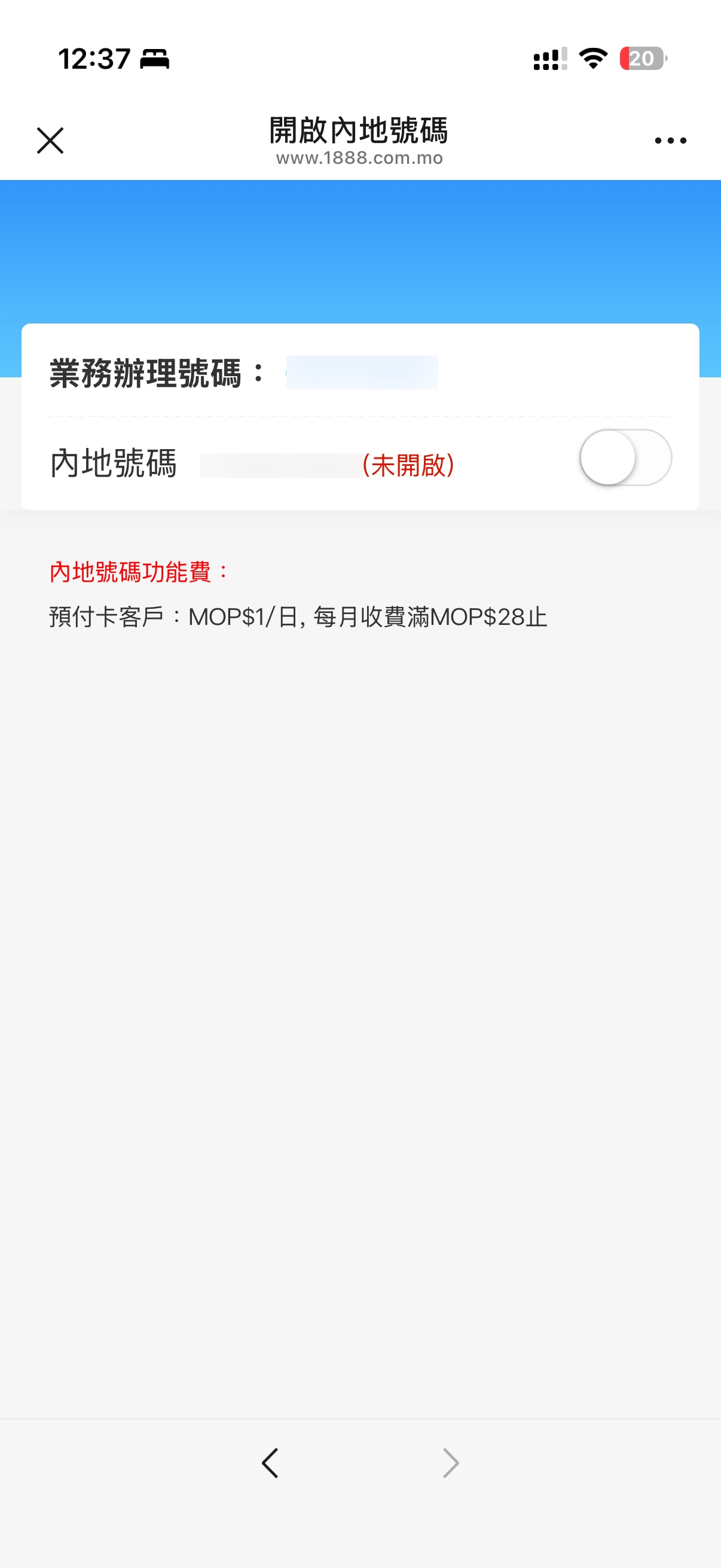Go back with the bottom left arrow
This screenshot has height=1568, width=721.
(270, 1463)
